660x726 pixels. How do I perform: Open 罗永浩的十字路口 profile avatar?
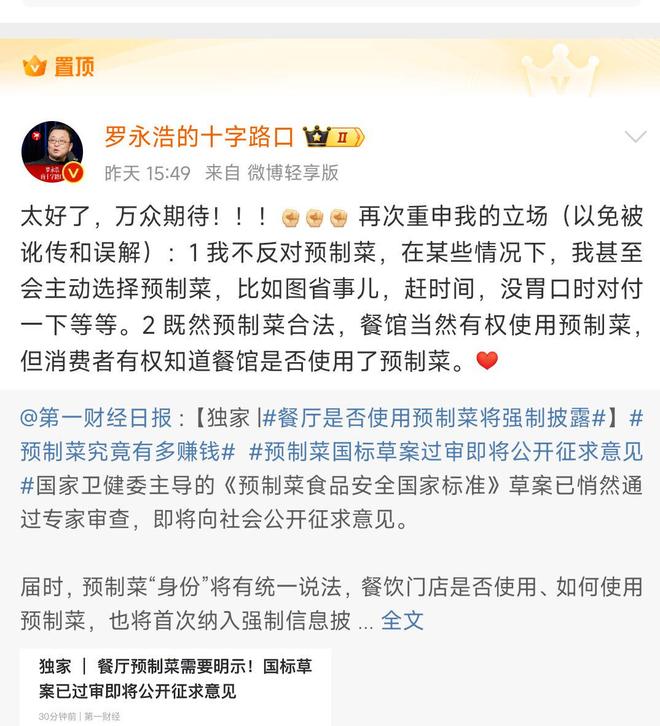[52, 153]
